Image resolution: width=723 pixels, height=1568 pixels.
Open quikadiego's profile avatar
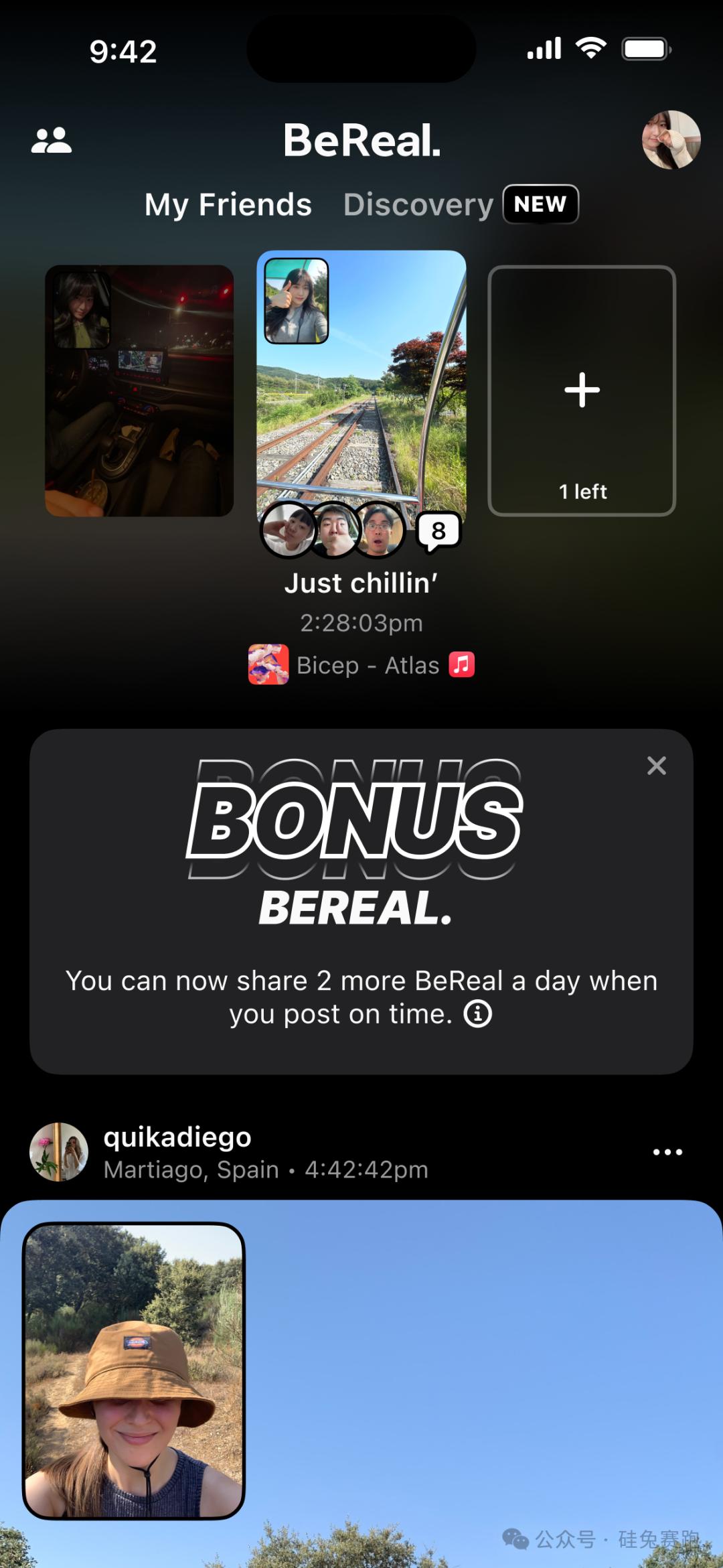(x=59, y=1152)
